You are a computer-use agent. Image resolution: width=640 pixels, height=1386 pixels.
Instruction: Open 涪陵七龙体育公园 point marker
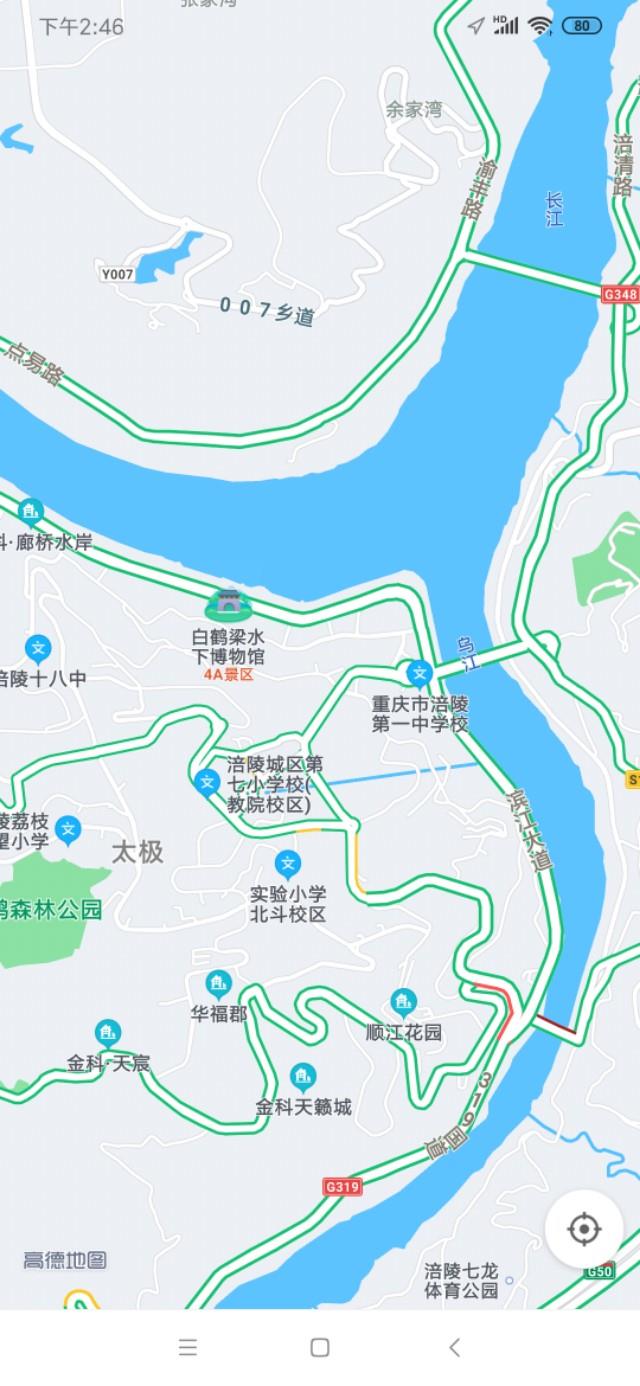point(509,1280)
